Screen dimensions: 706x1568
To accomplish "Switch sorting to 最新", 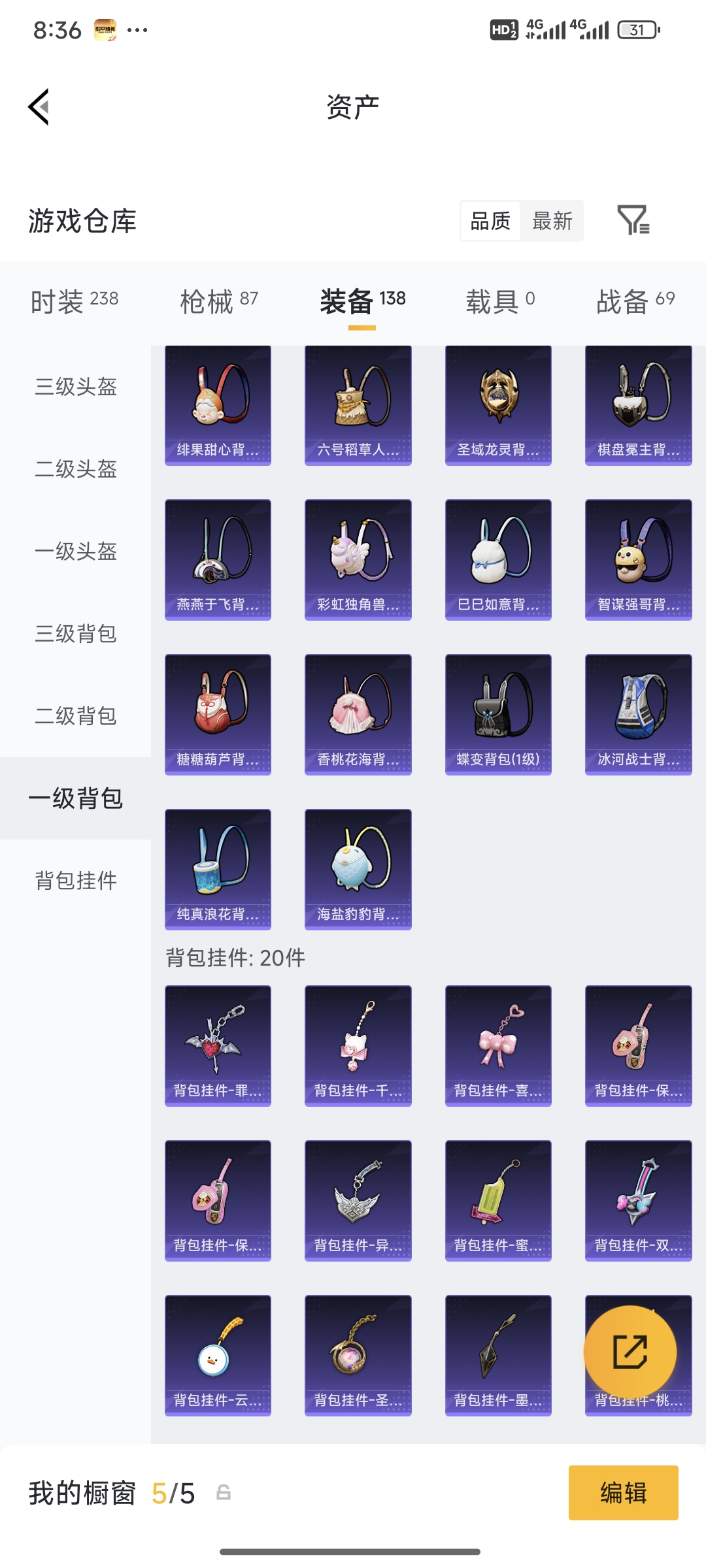I will pyautogui.click(x=552, y=222).
